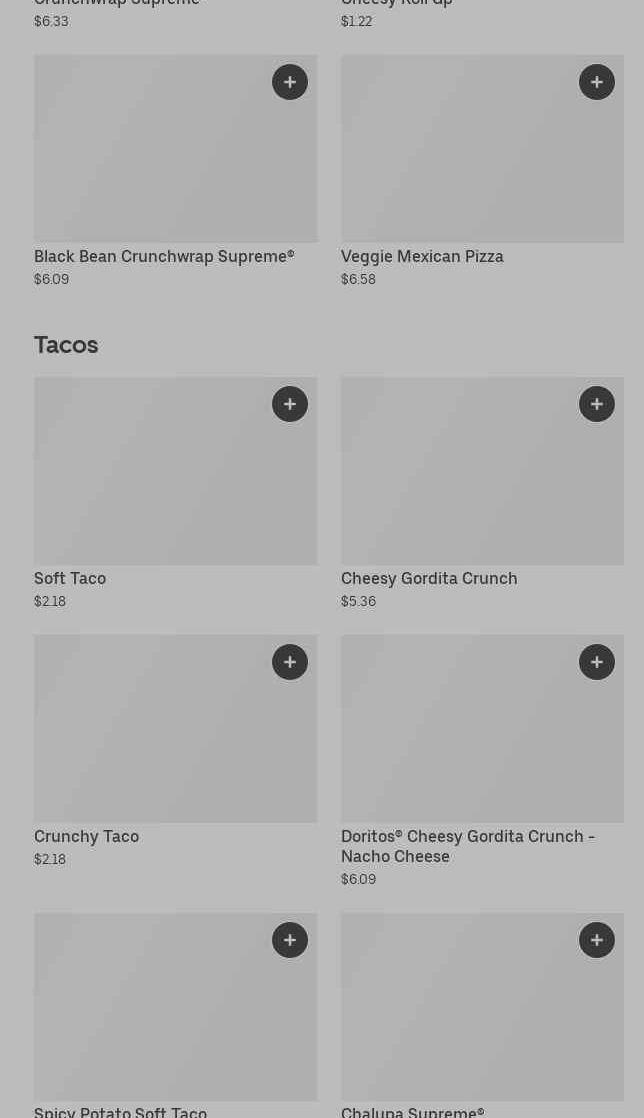Add Cheesy Gordita Crunch to cart
The width and height of the screenshot is (644, 1118).
pos(597,404)
